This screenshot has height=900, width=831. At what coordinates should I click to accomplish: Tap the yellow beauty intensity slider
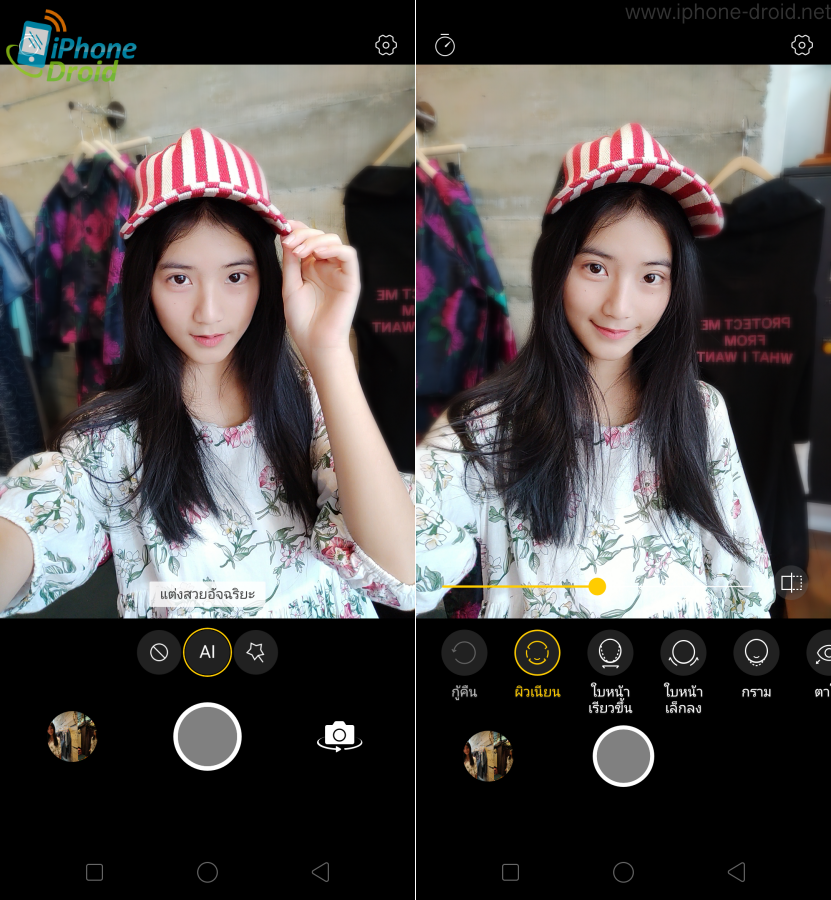pyautogui.click(x=597, y=586)
